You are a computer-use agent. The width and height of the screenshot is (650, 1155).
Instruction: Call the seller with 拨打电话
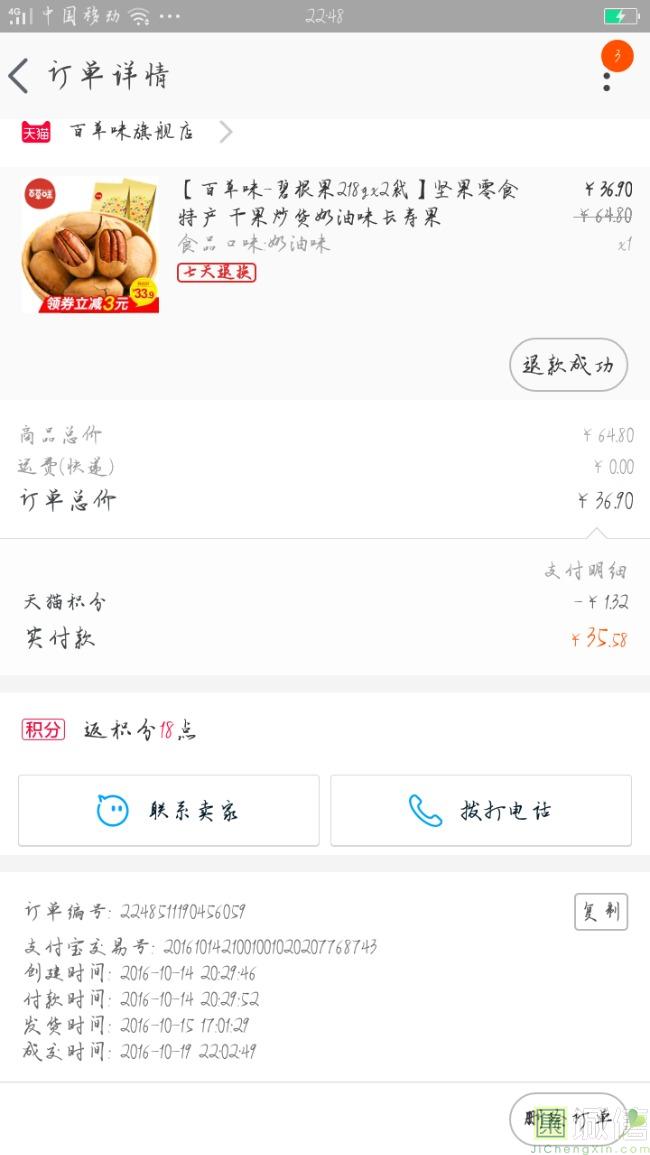pyautogui.click(x=481, y=810)
